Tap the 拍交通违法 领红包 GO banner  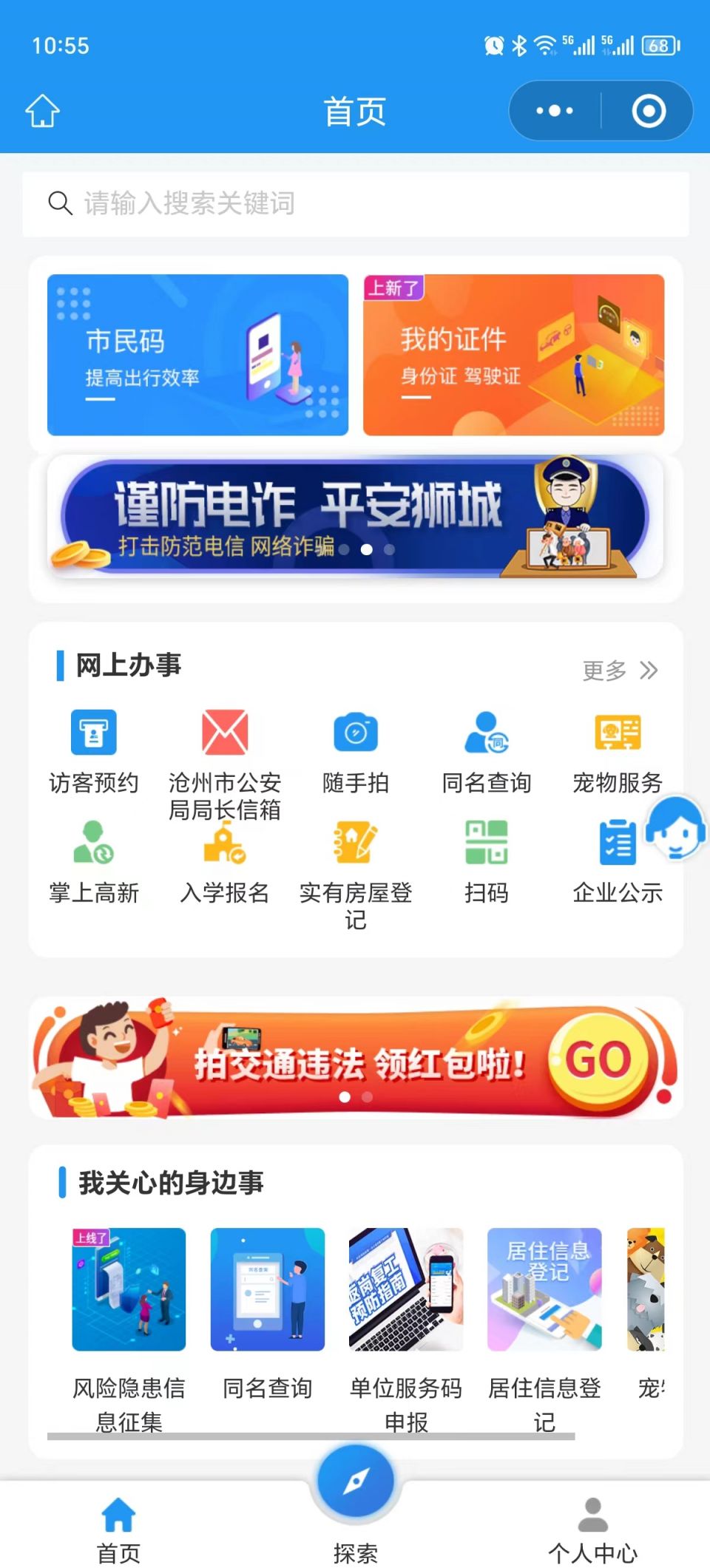pyautogui.click(x=355, y=1059)
